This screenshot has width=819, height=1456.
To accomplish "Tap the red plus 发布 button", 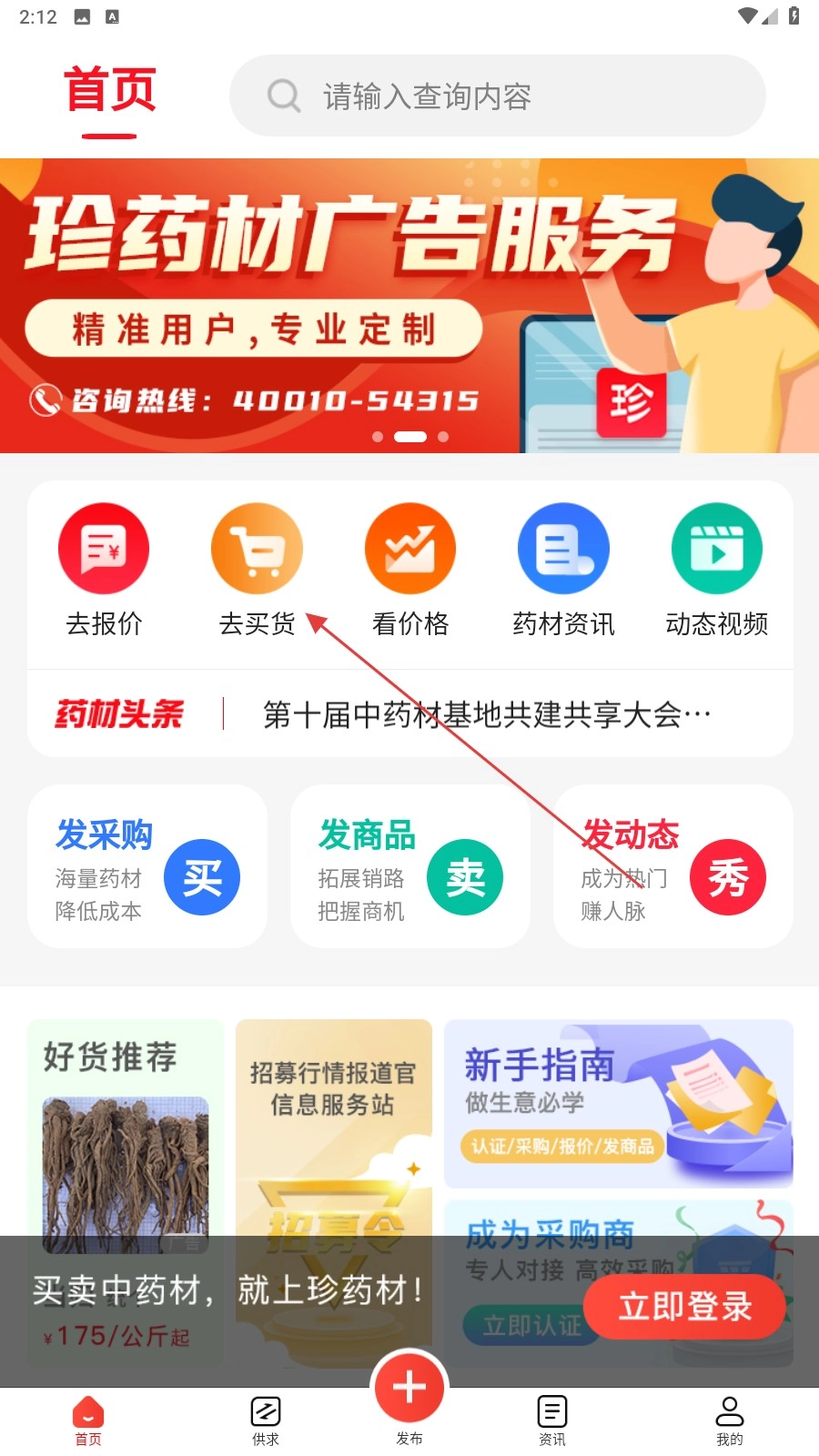I will pyautogui.click(x=409, y=1390).
